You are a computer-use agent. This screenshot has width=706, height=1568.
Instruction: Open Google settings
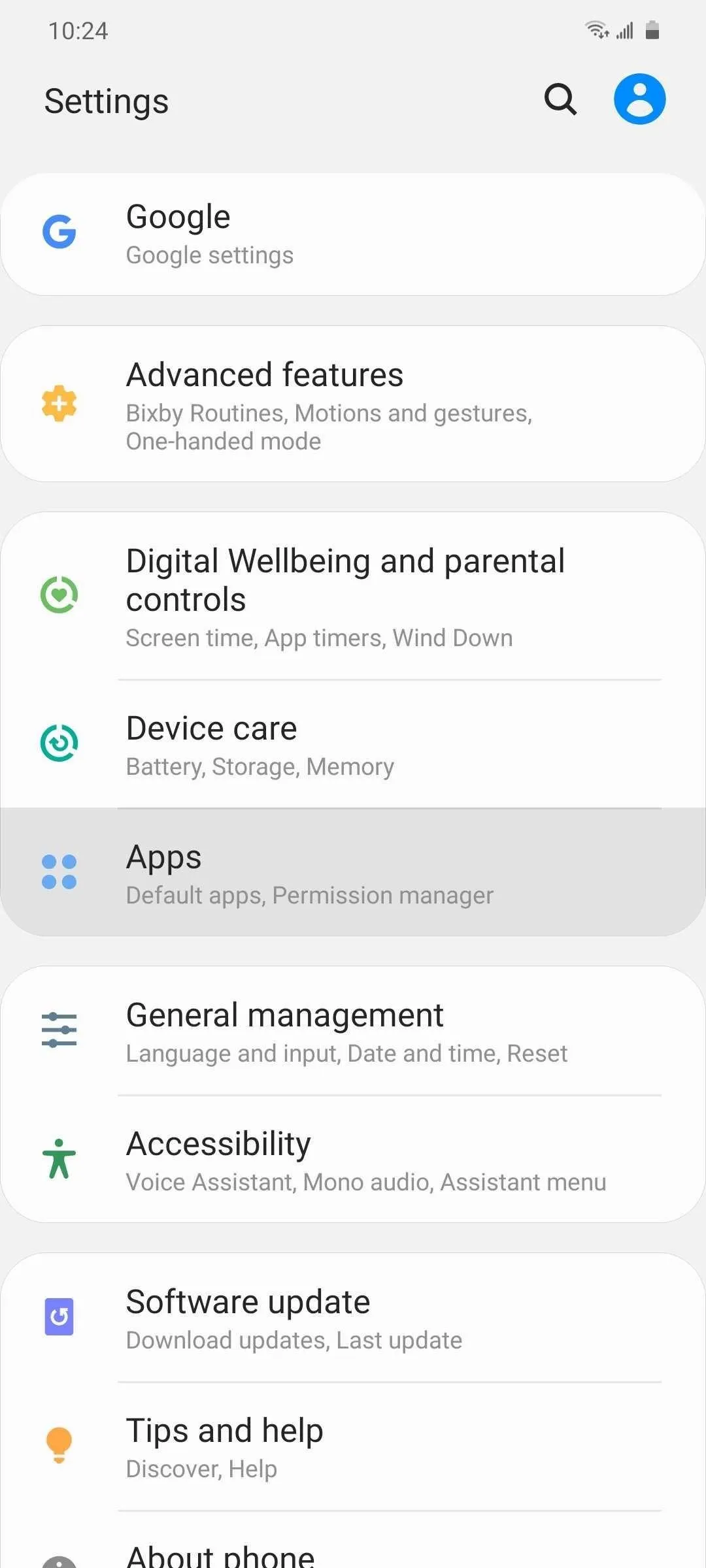353,235
